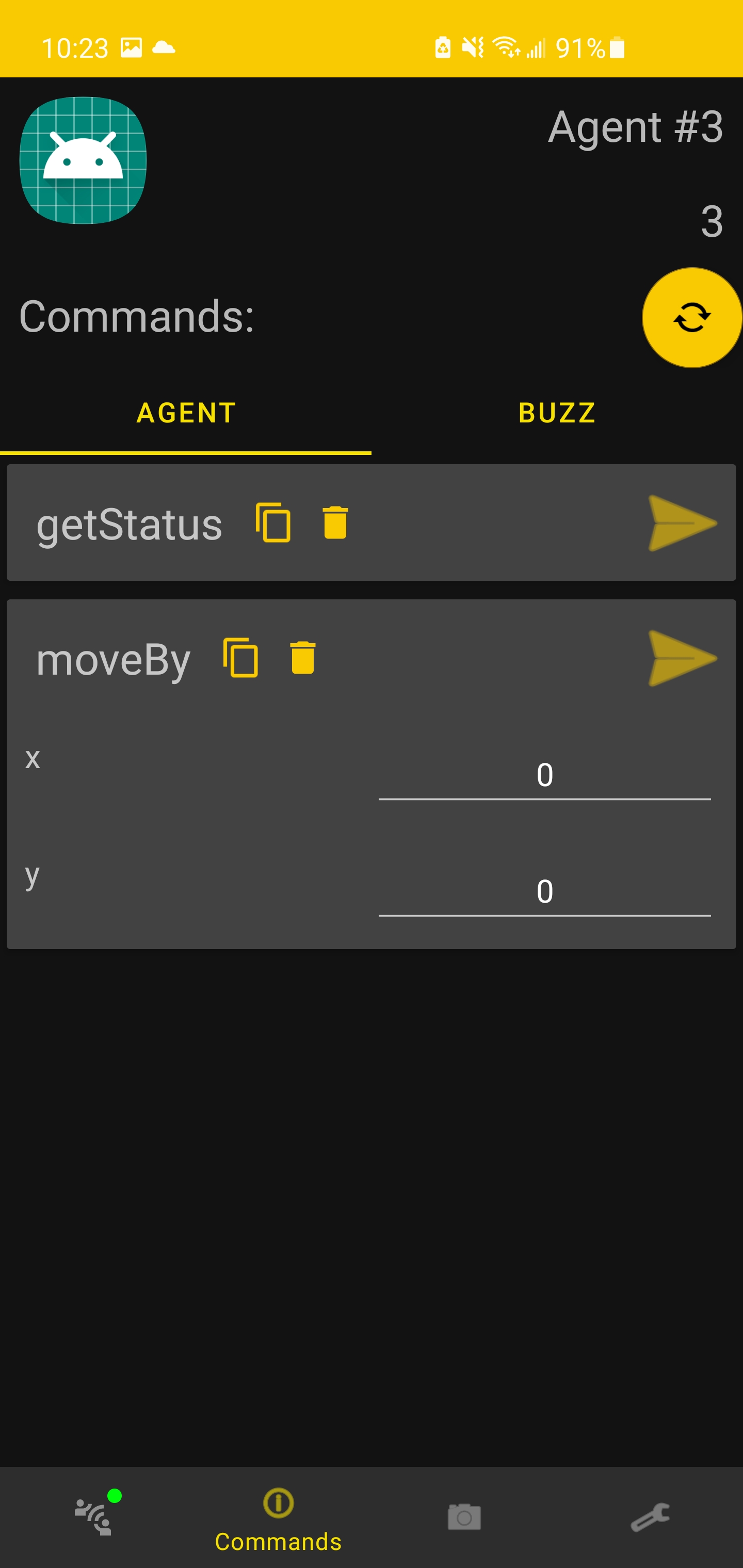Copy the getStatus command
Viewport: 743px width, 1568px height.
point(273,523)
